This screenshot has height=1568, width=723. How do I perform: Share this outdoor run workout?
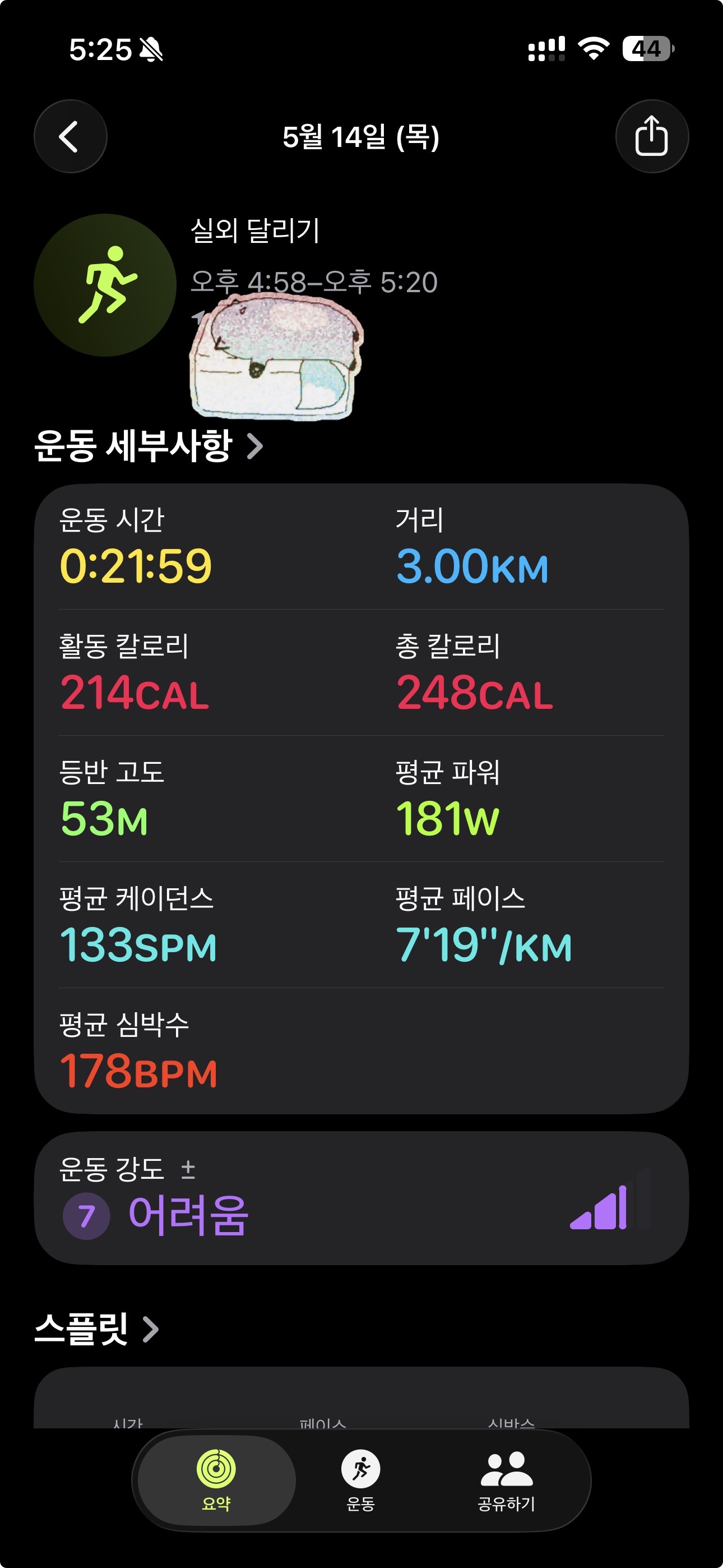pos(652,136)
